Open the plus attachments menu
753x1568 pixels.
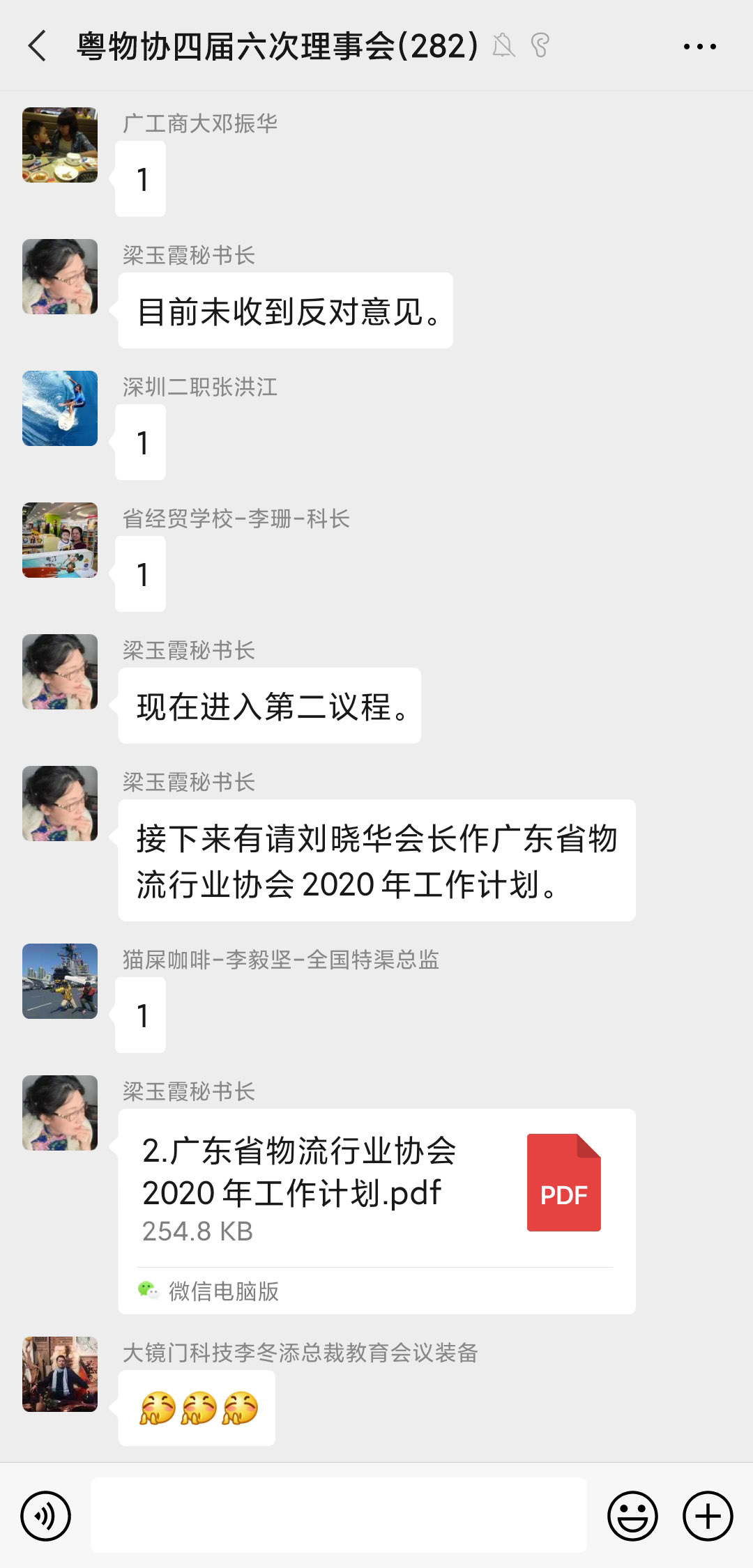(x=708, y=1516)
